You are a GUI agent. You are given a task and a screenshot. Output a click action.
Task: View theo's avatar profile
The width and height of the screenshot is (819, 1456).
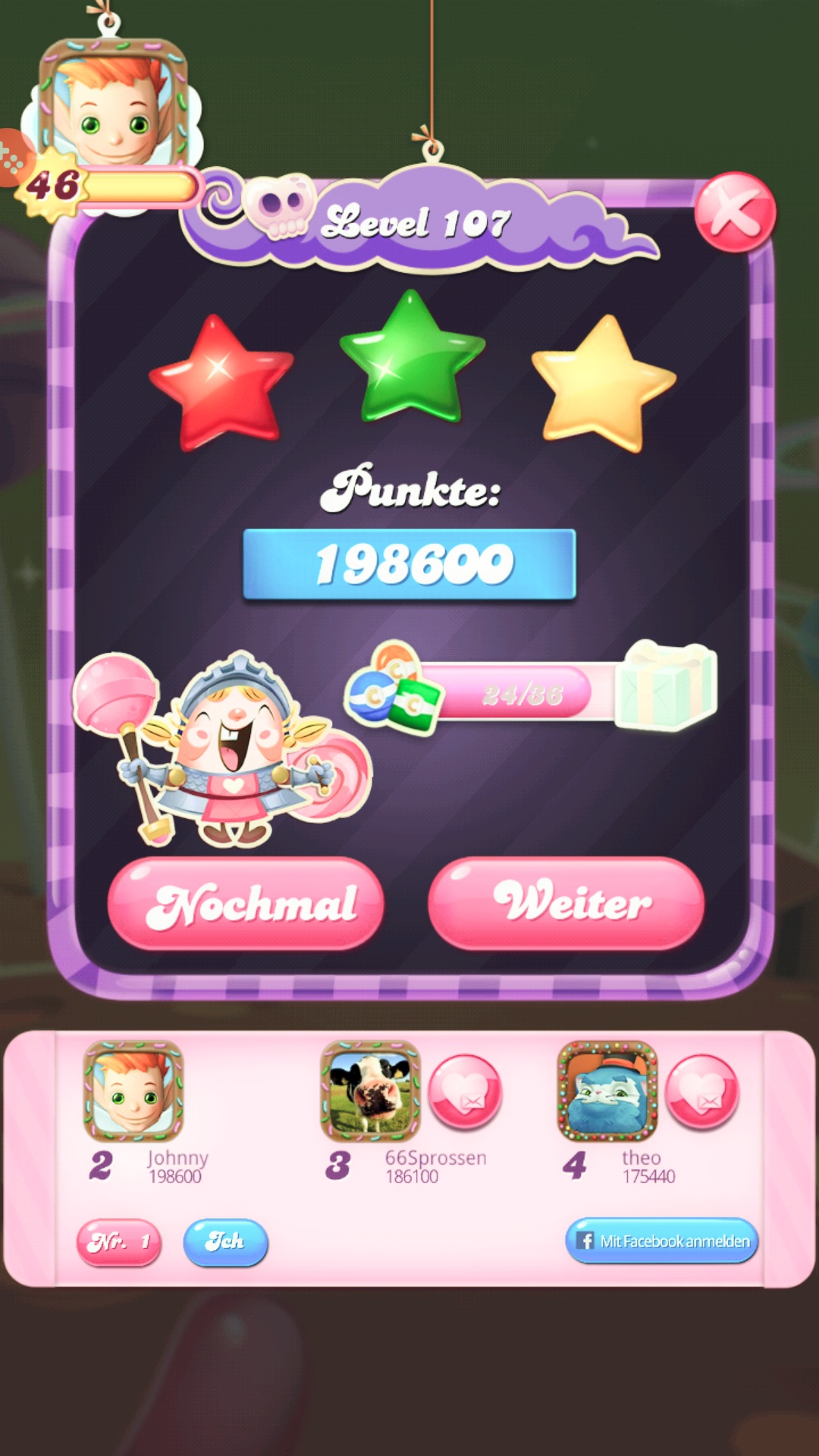[x=607, y=1092]
